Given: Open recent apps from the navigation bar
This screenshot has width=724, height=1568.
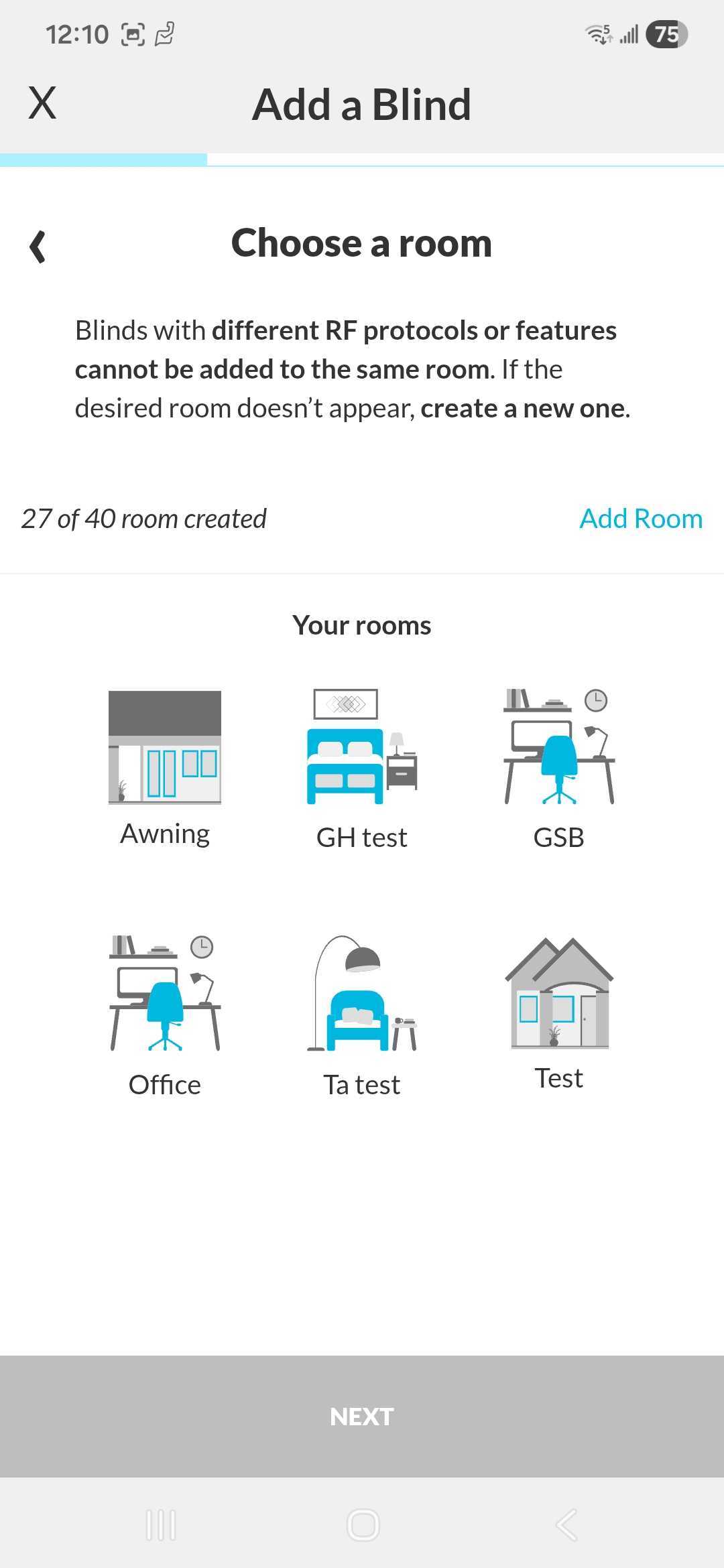Looking at the screenshot, I should [161, 1525].
